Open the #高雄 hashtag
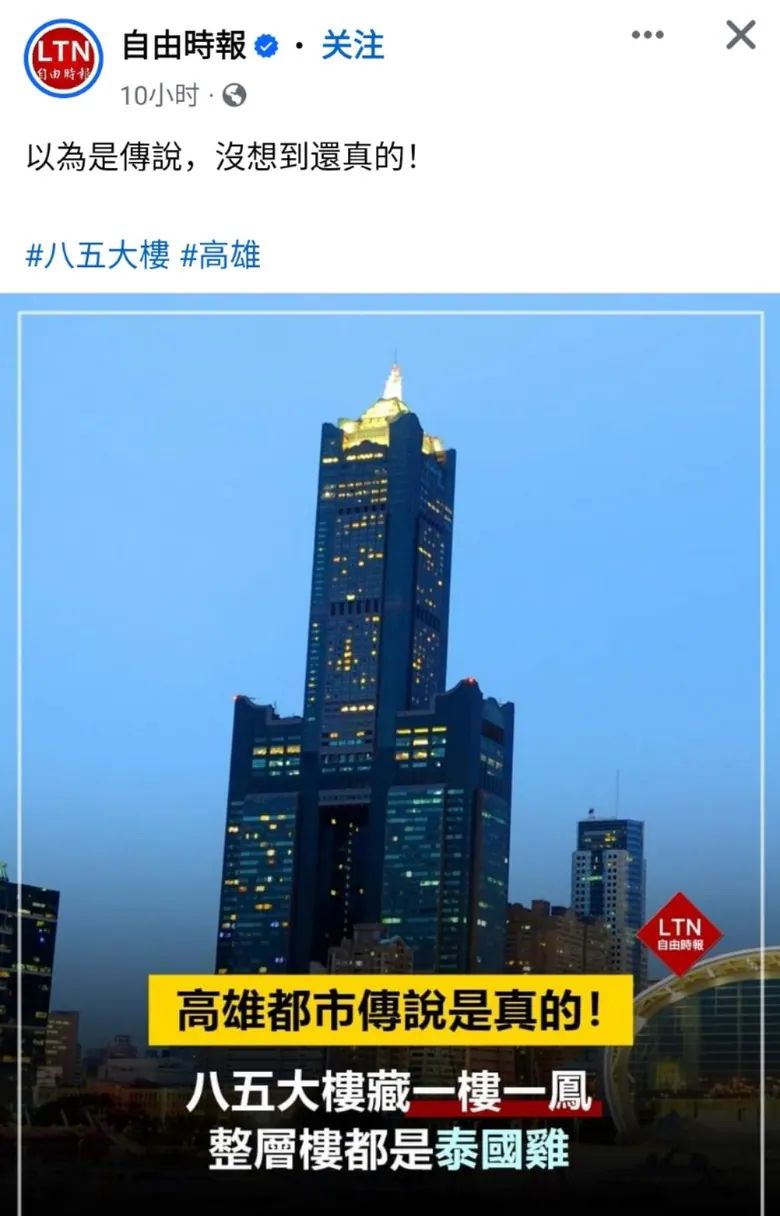 click(220, 255)
